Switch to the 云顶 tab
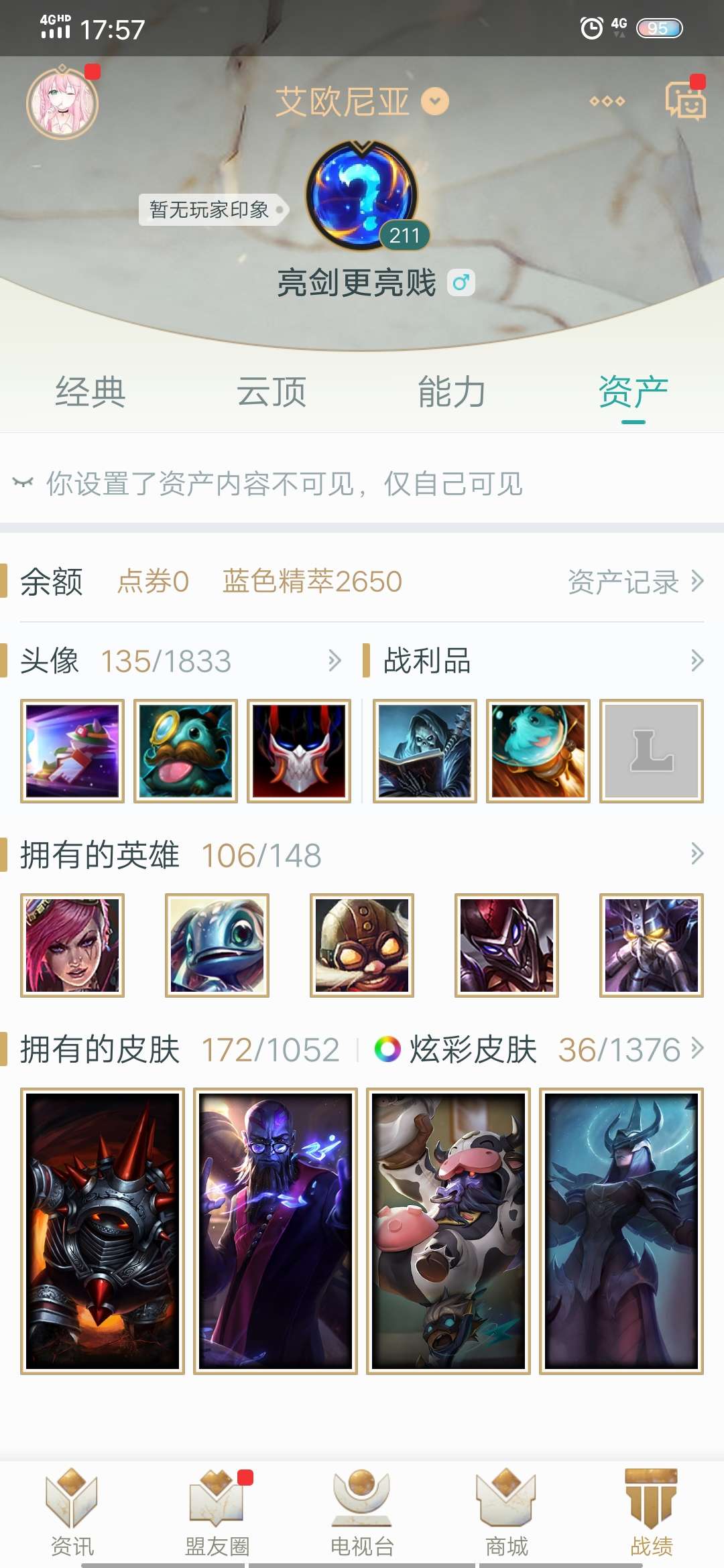The height and width of the screenshot is (1568, 724). pyautogui.click(x=271, y=392)
